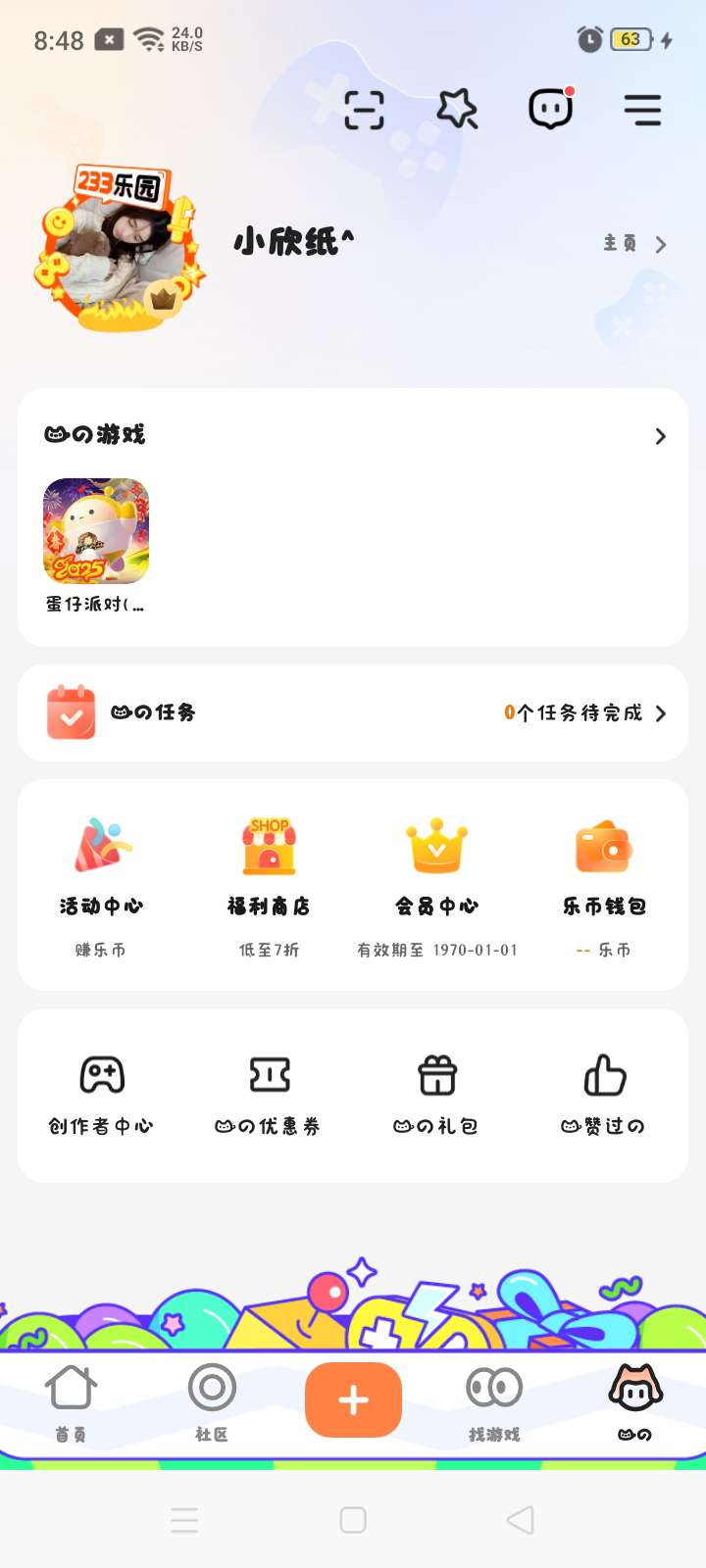
Task: Tap the star icon in the top bar
Action: [x=457, y=109]
